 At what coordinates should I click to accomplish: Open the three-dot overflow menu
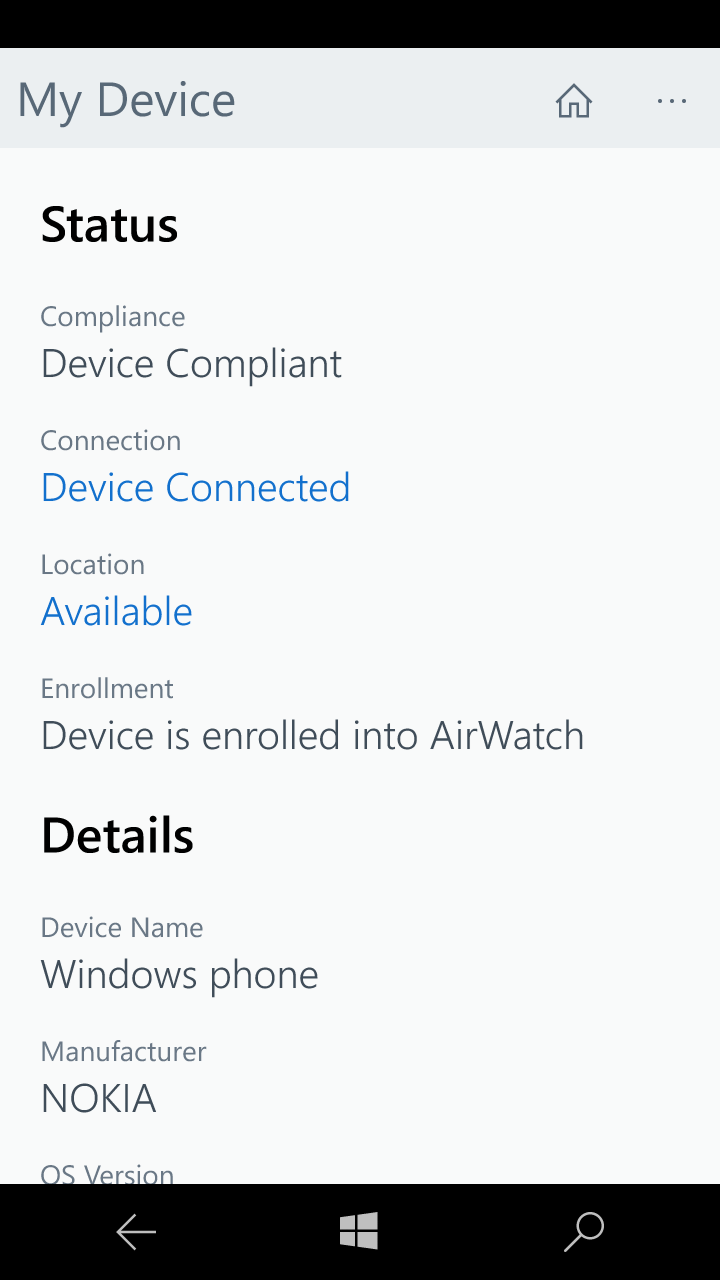point(672,100)
